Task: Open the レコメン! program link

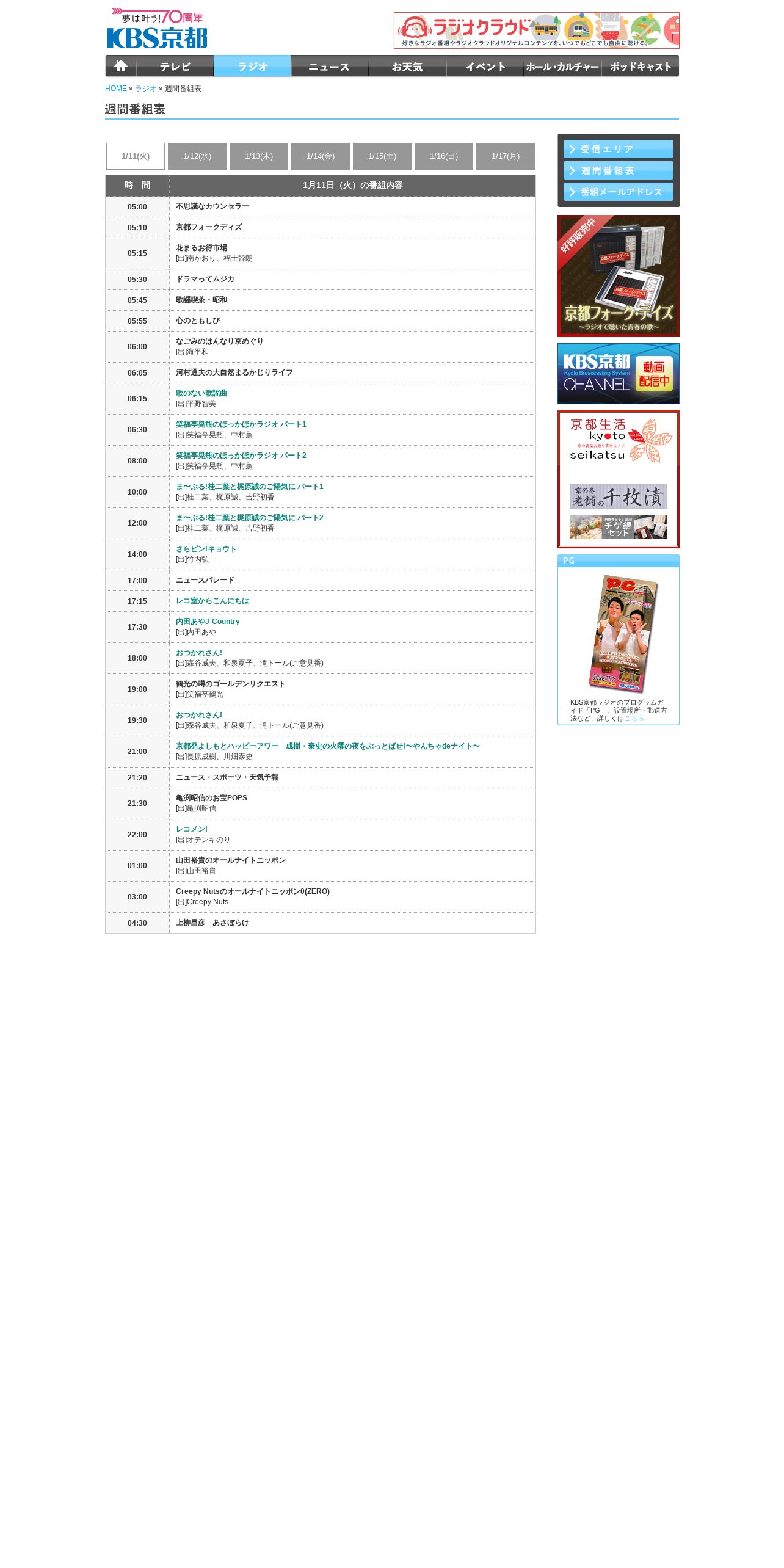Action: (192, 829)
